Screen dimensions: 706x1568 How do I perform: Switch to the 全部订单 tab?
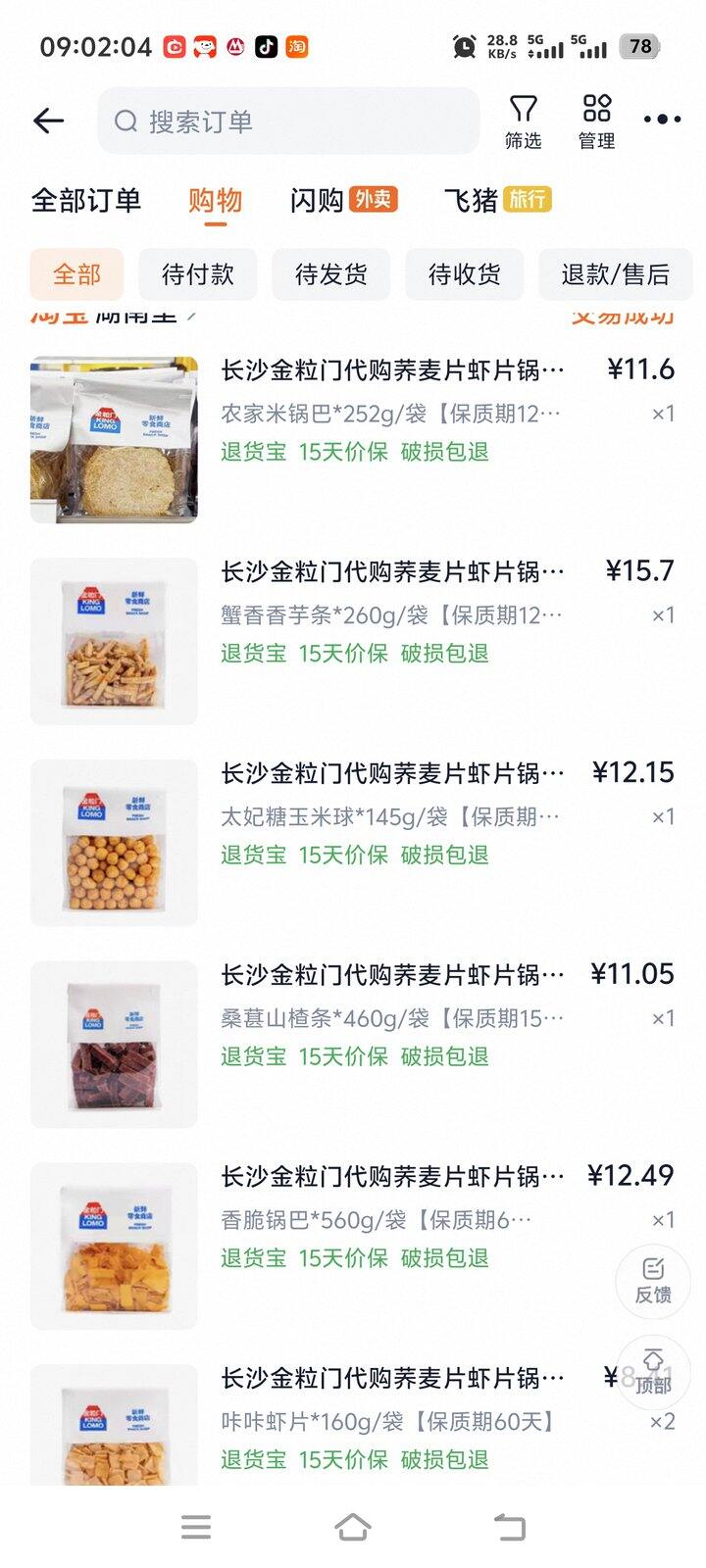tap(86, 201)
